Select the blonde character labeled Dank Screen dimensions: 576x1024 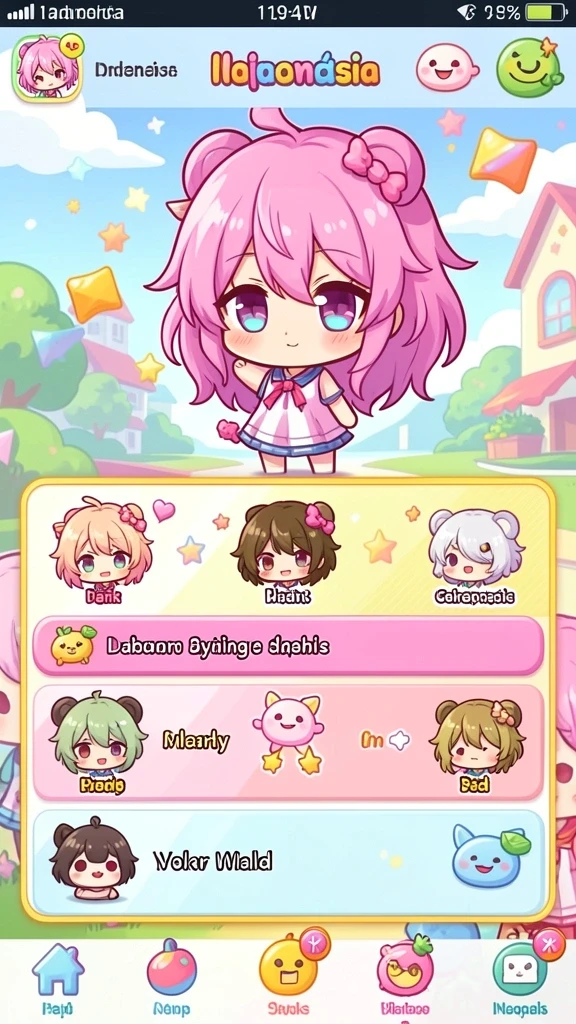[x=101, y=550]
